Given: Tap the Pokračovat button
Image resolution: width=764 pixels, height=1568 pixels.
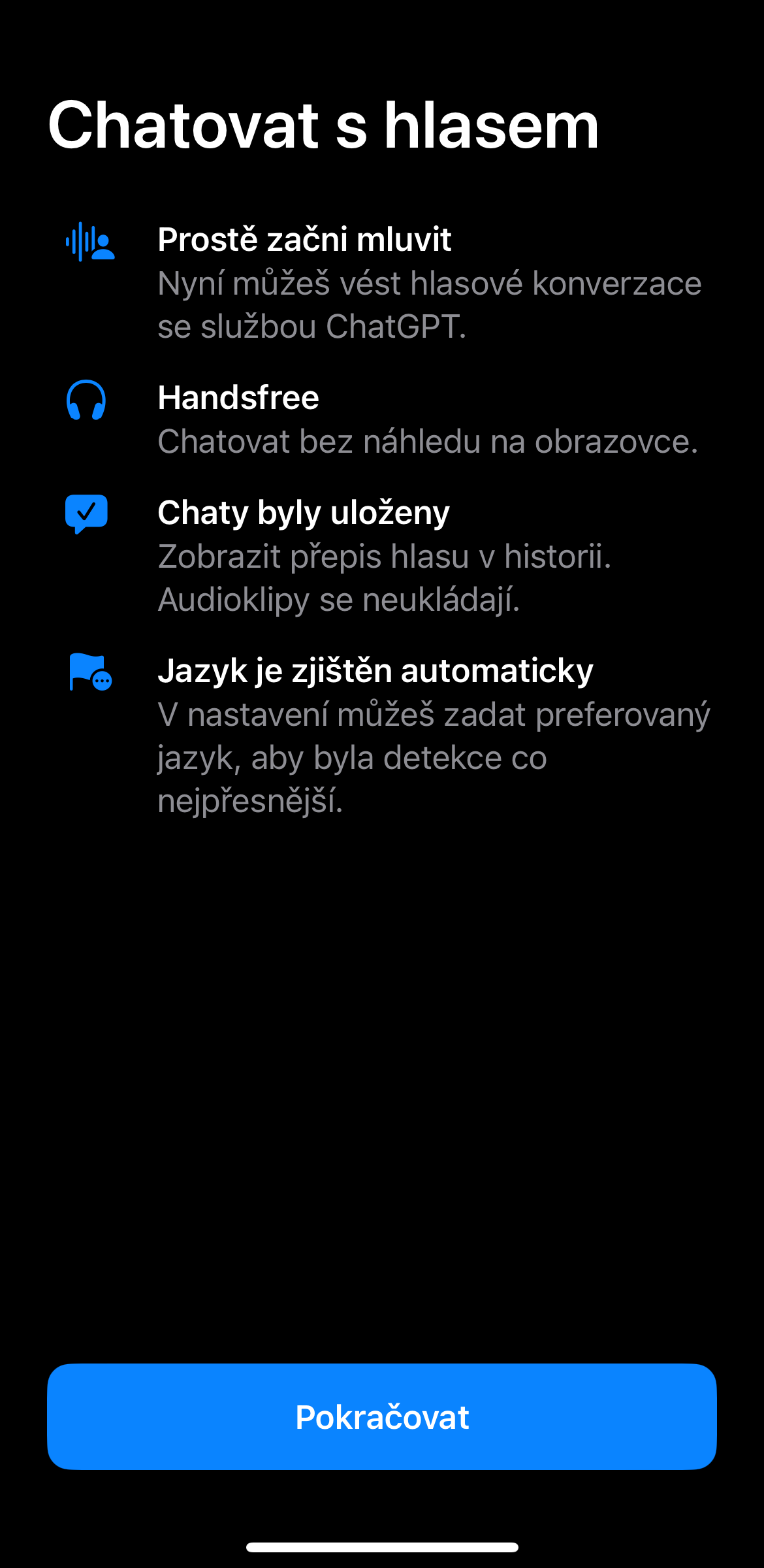Looking at the screenshot, I should [382, 1416].
